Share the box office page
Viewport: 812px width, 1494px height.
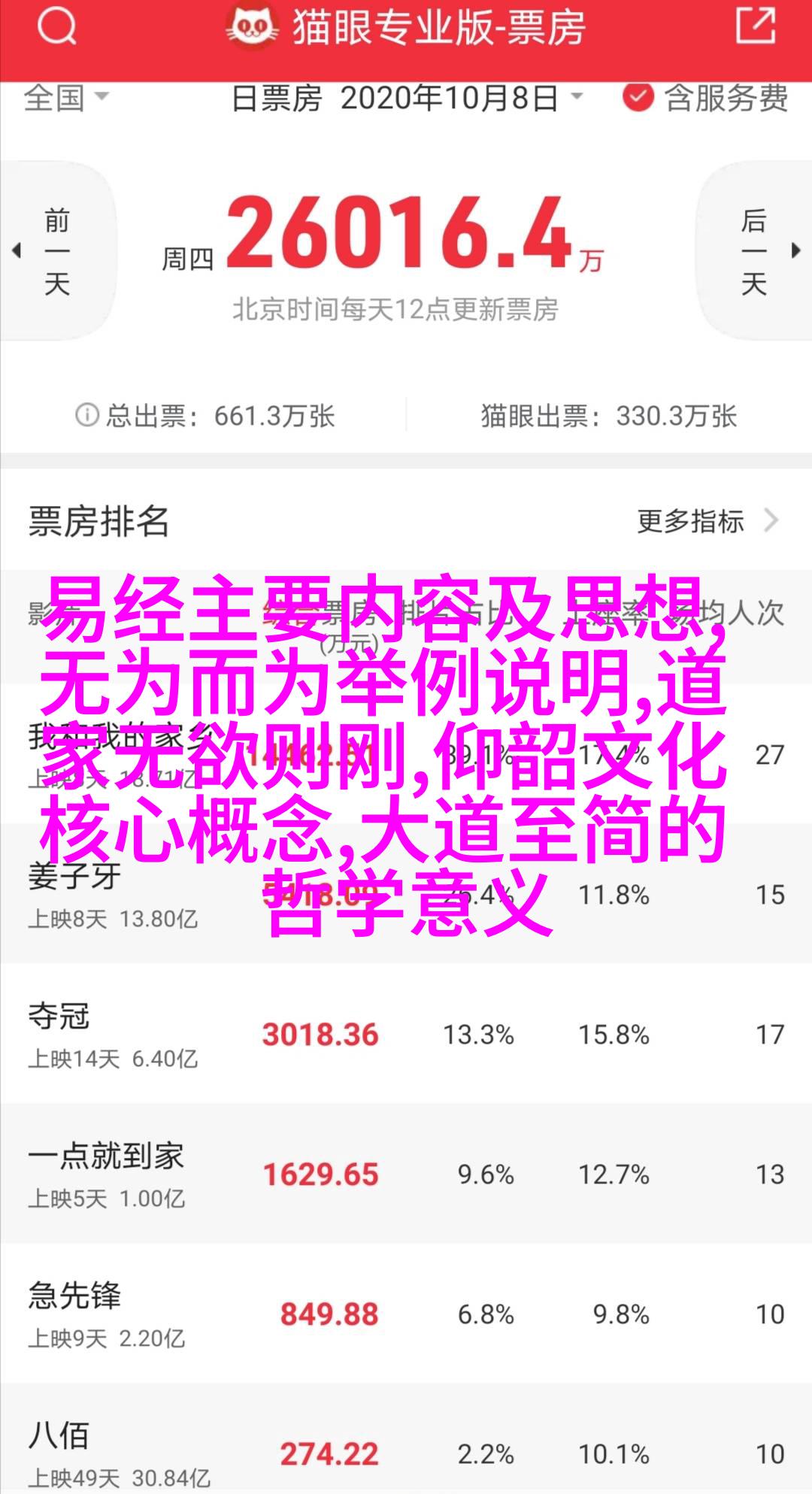click(x=754, y=28)
